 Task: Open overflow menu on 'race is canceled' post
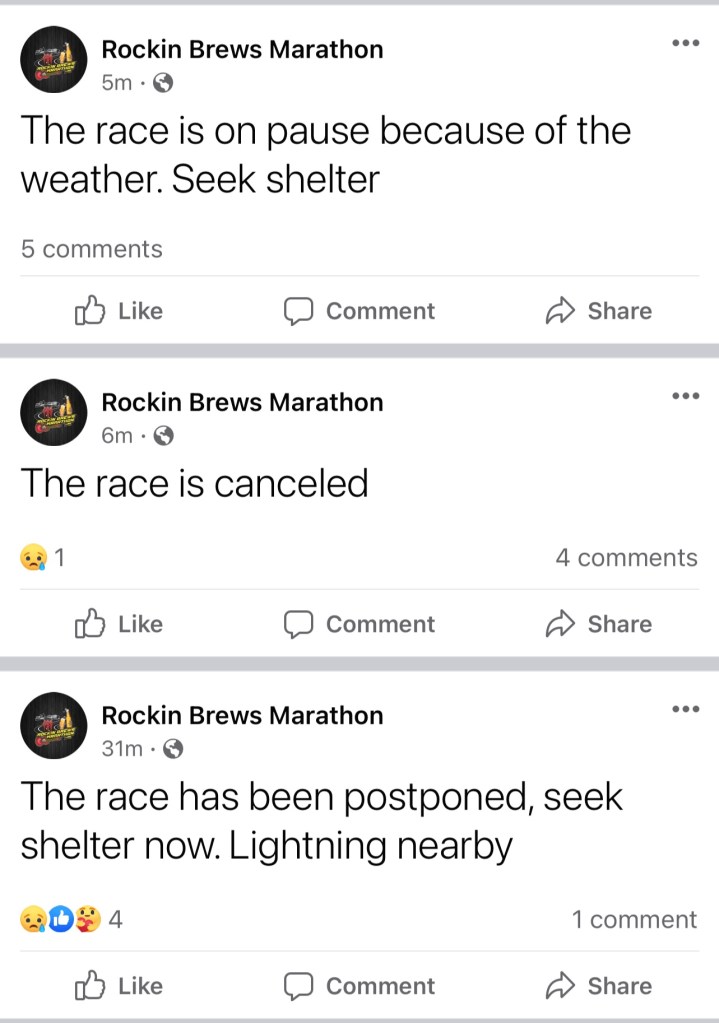tap(685, 396)
